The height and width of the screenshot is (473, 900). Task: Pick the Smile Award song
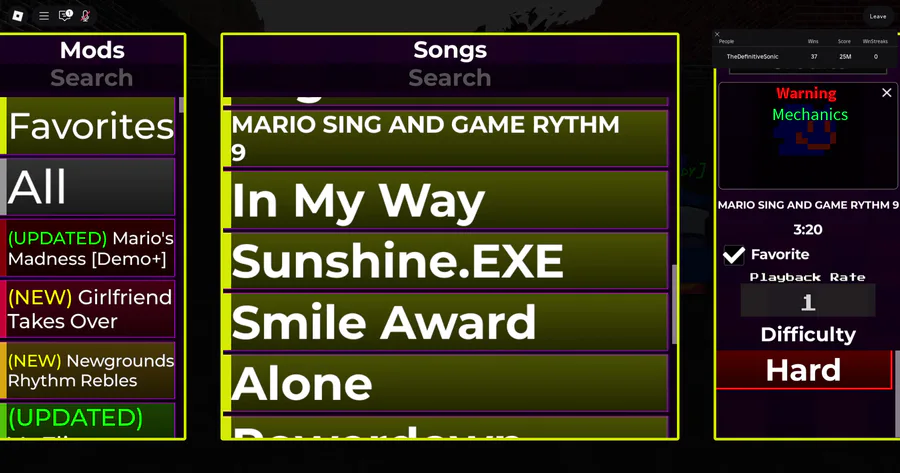point(445,322)
